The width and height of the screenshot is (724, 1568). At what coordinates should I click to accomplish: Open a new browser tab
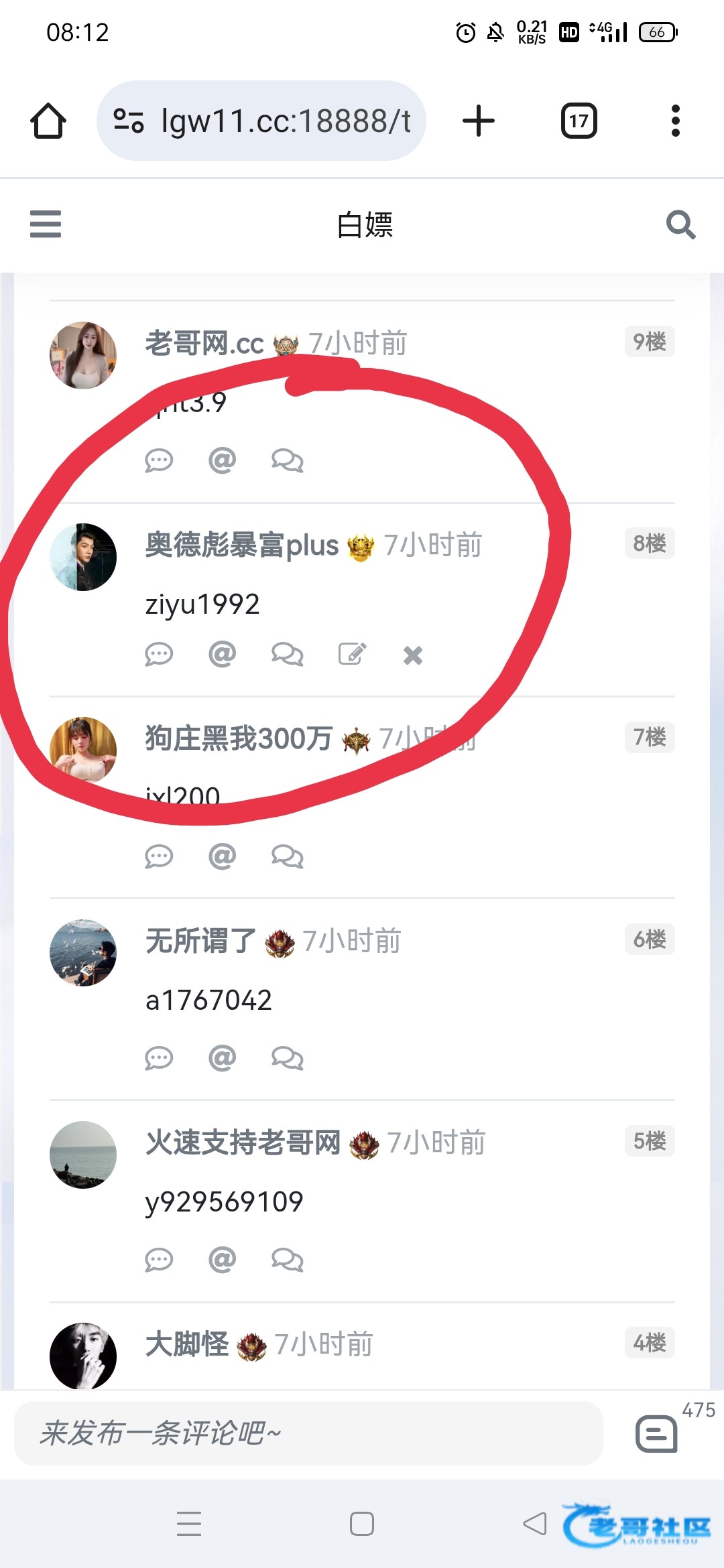(479, 121)
